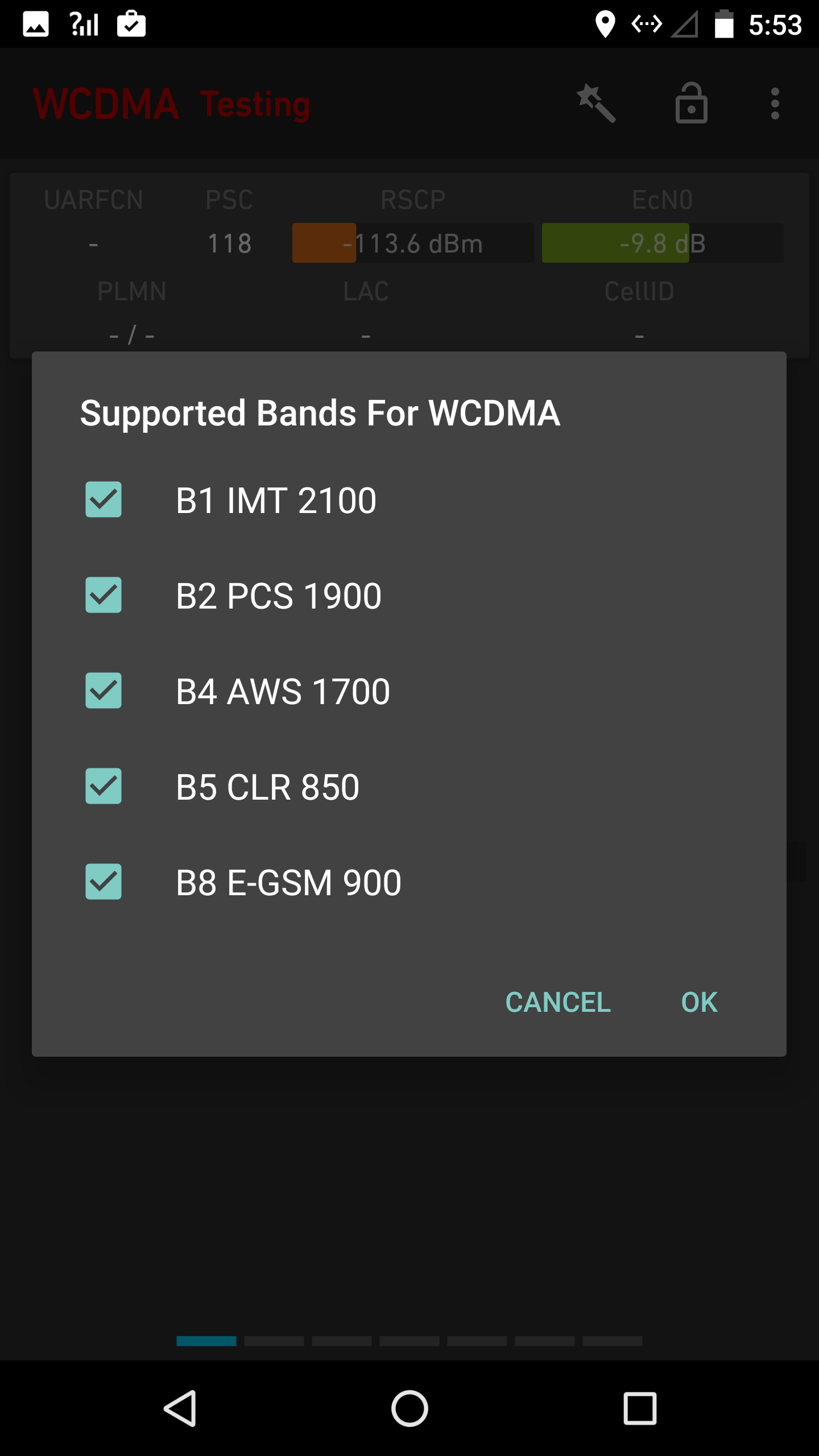Go back with the system back button
The image size is (819, 1456).
coord(180,1408)
